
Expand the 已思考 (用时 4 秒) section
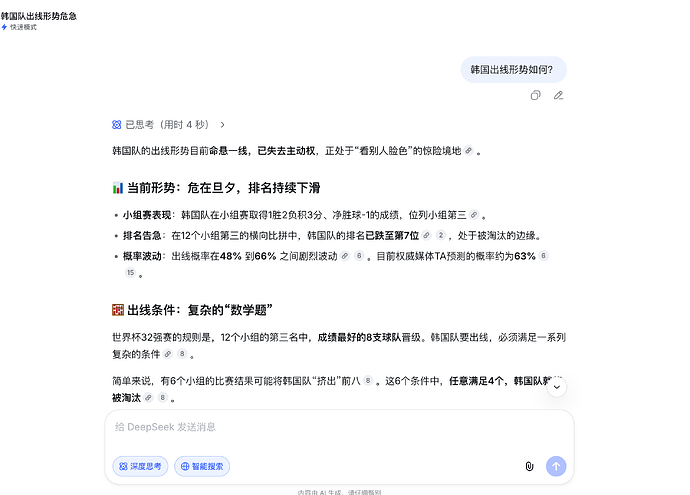coord(169,125)
